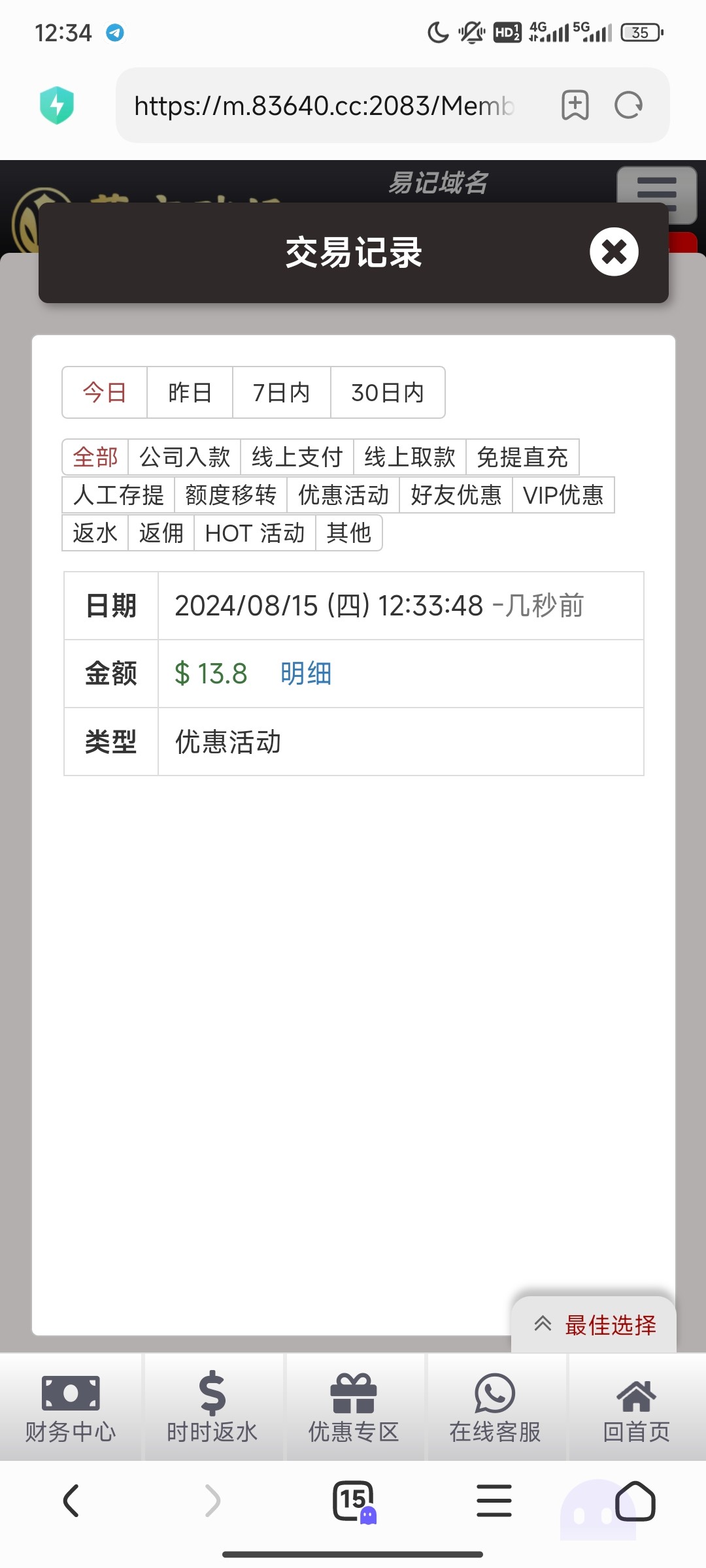Filter records by 优惠活动 chip
Viewport: 706px width, 1568px height.
click(x=343, y=495)
